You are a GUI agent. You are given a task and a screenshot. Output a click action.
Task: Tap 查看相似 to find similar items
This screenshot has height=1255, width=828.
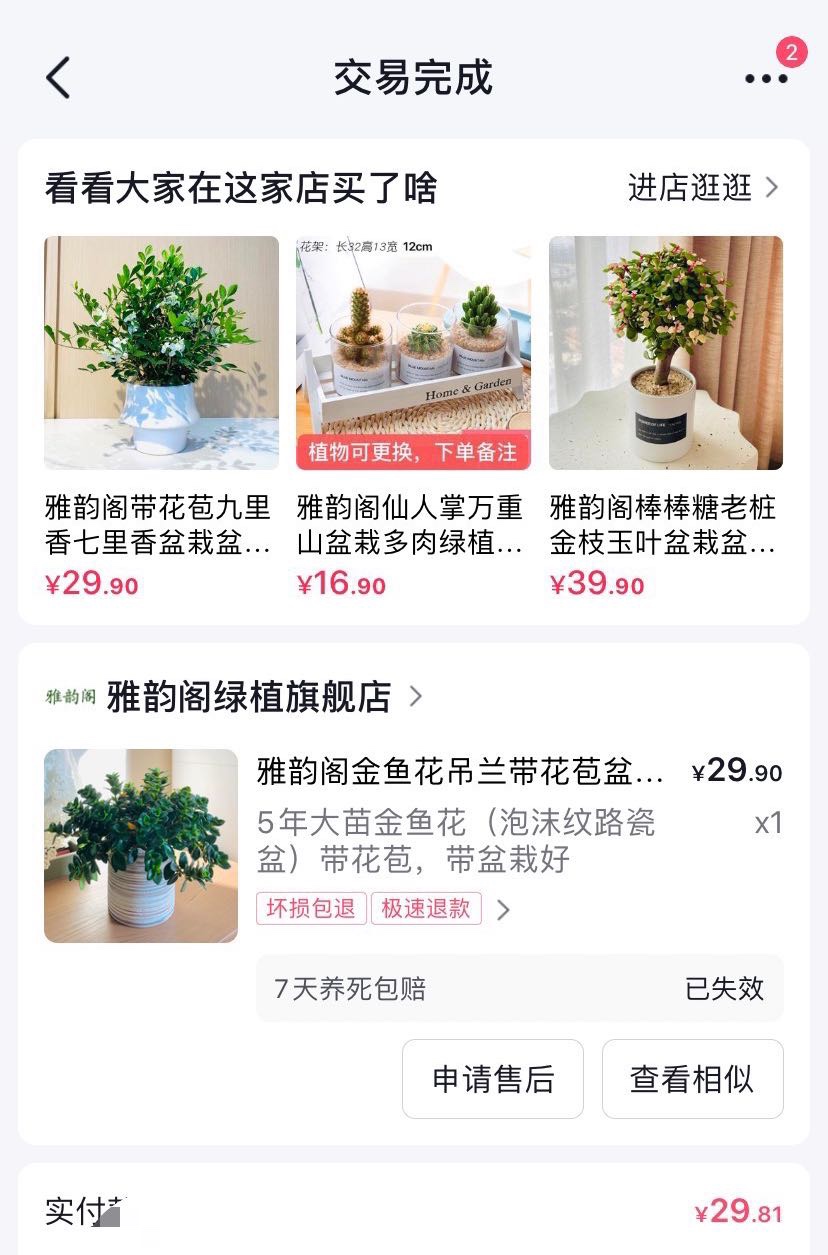click(x=692, y=1079)
